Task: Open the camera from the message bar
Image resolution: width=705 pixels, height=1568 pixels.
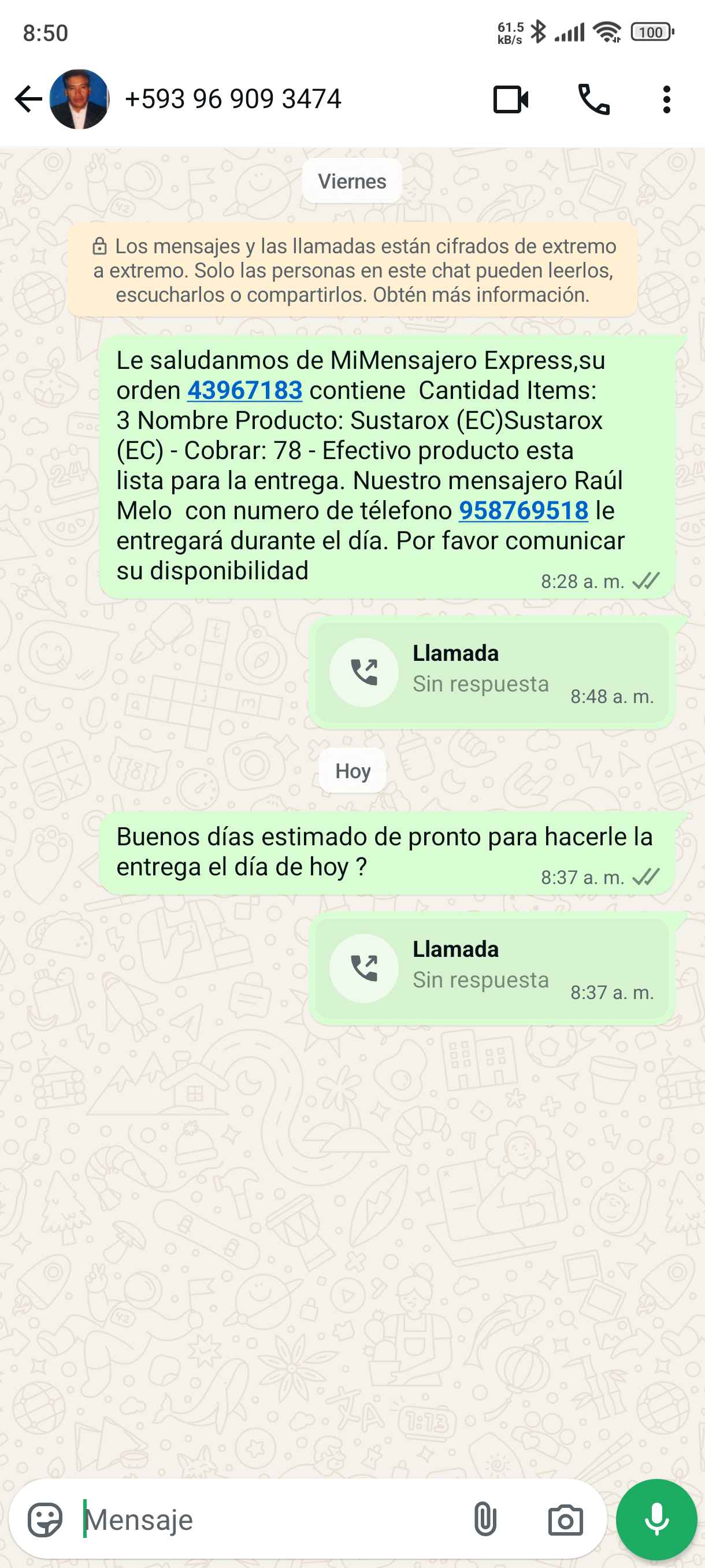Action: tap(565, 1519)
